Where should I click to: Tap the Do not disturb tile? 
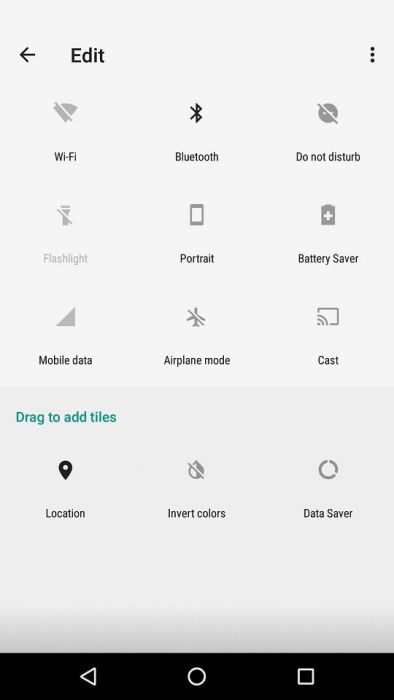pyautogui.click(x=328, y=132)
